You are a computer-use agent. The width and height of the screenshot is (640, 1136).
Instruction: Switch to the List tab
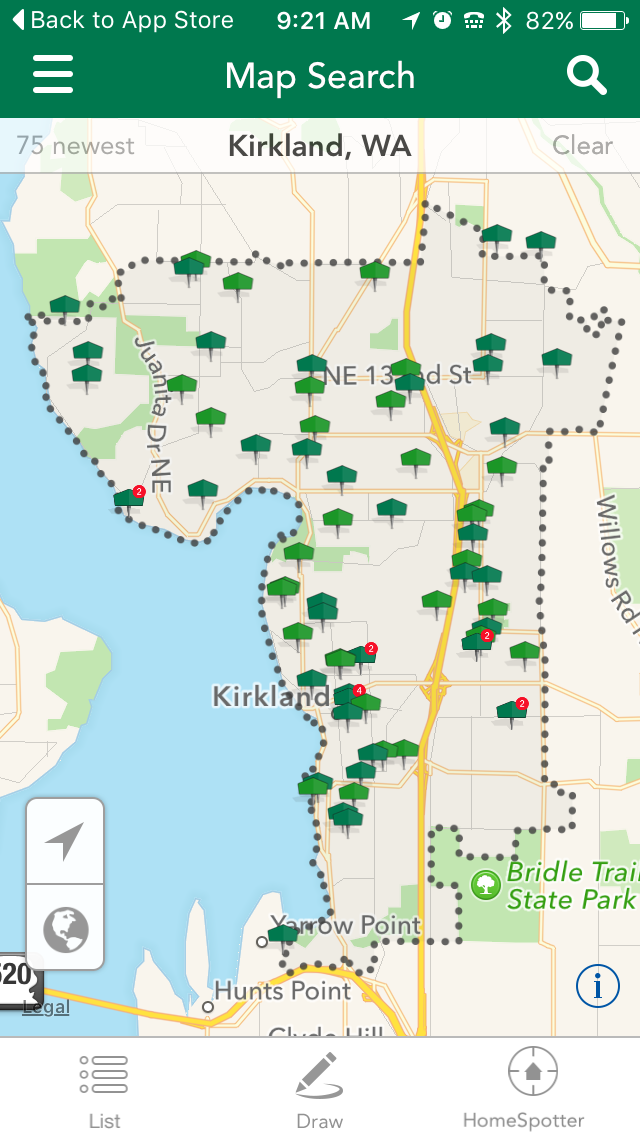click(104, 1092)
